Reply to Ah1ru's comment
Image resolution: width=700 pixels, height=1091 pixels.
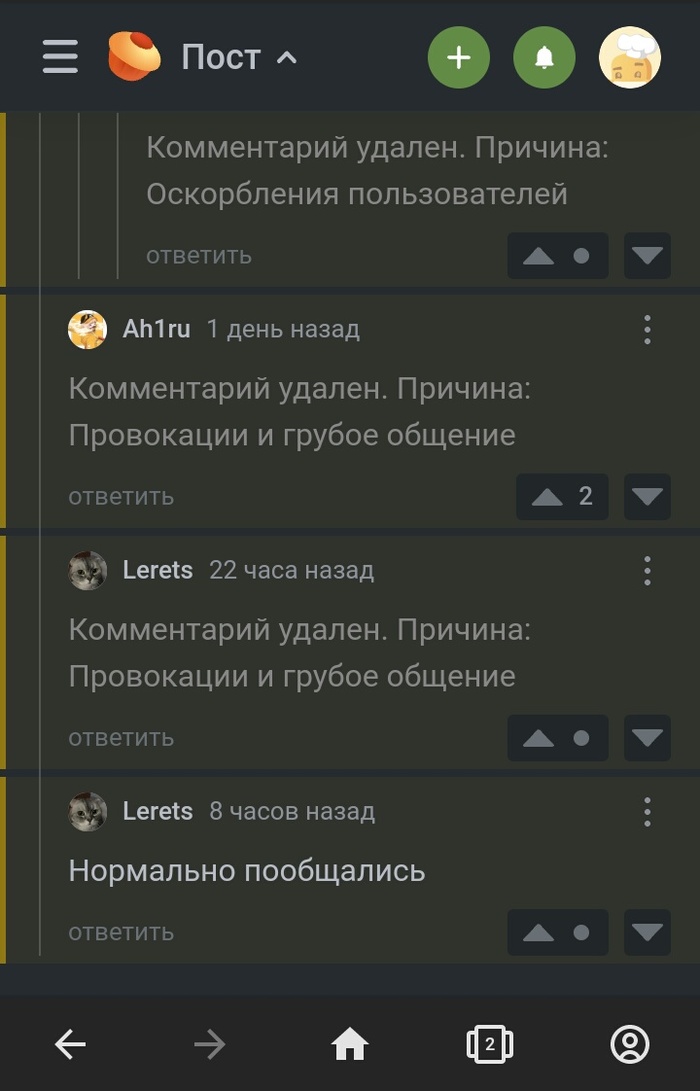coord(121,497)
